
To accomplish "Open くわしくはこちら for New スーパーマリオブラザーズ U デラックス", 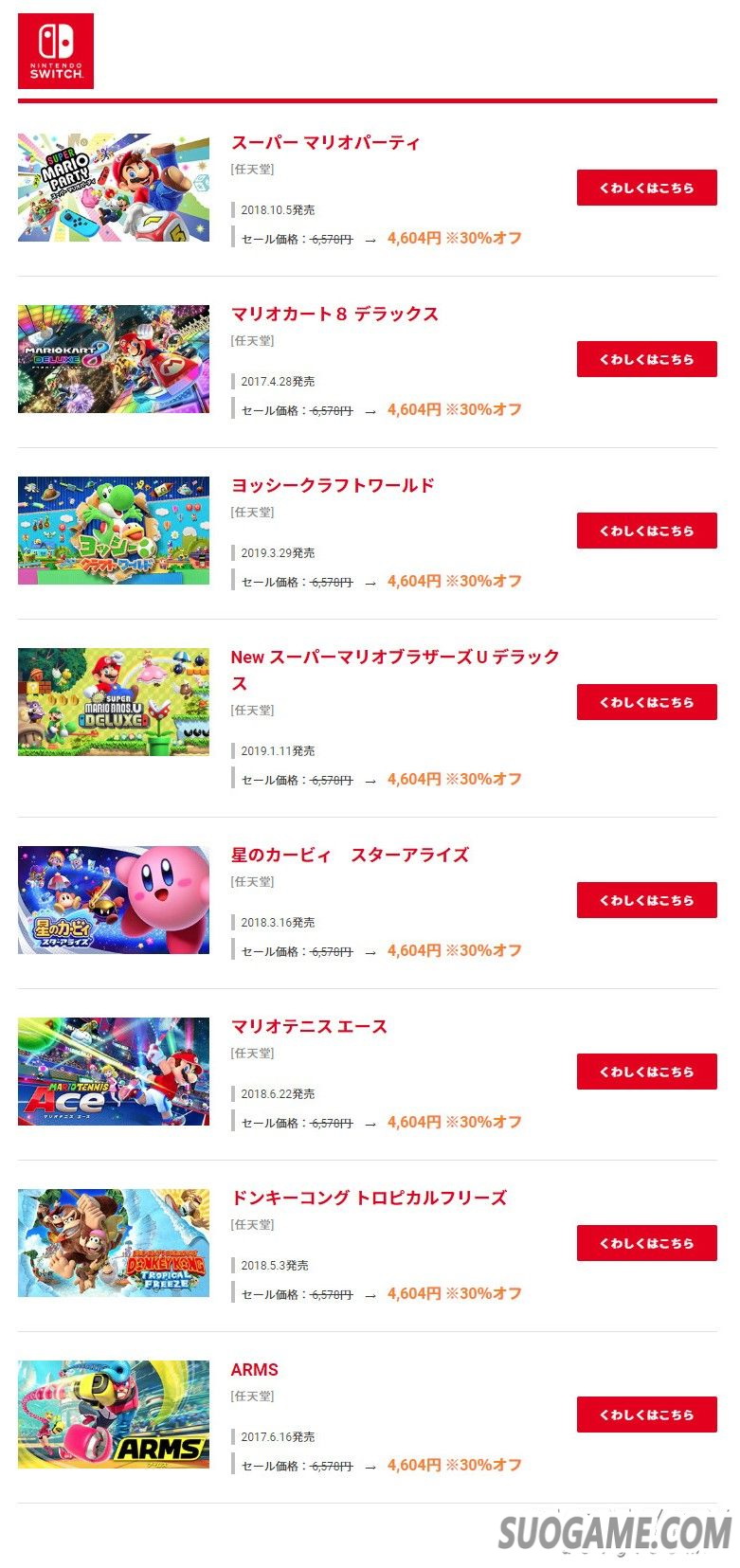I will [646, 702].
